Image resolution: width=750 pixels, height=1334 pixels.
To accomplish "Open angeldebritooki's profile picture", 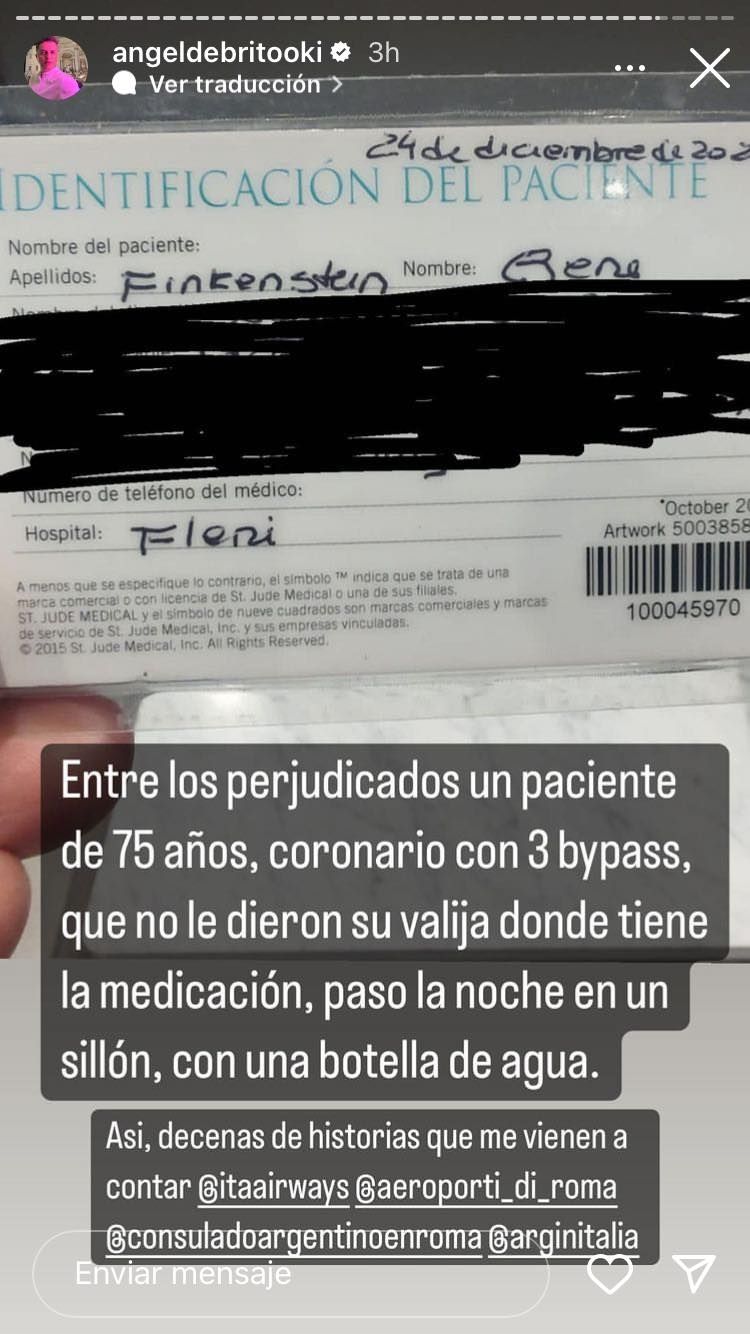I will pyautogui.click(x=56, y=68).
